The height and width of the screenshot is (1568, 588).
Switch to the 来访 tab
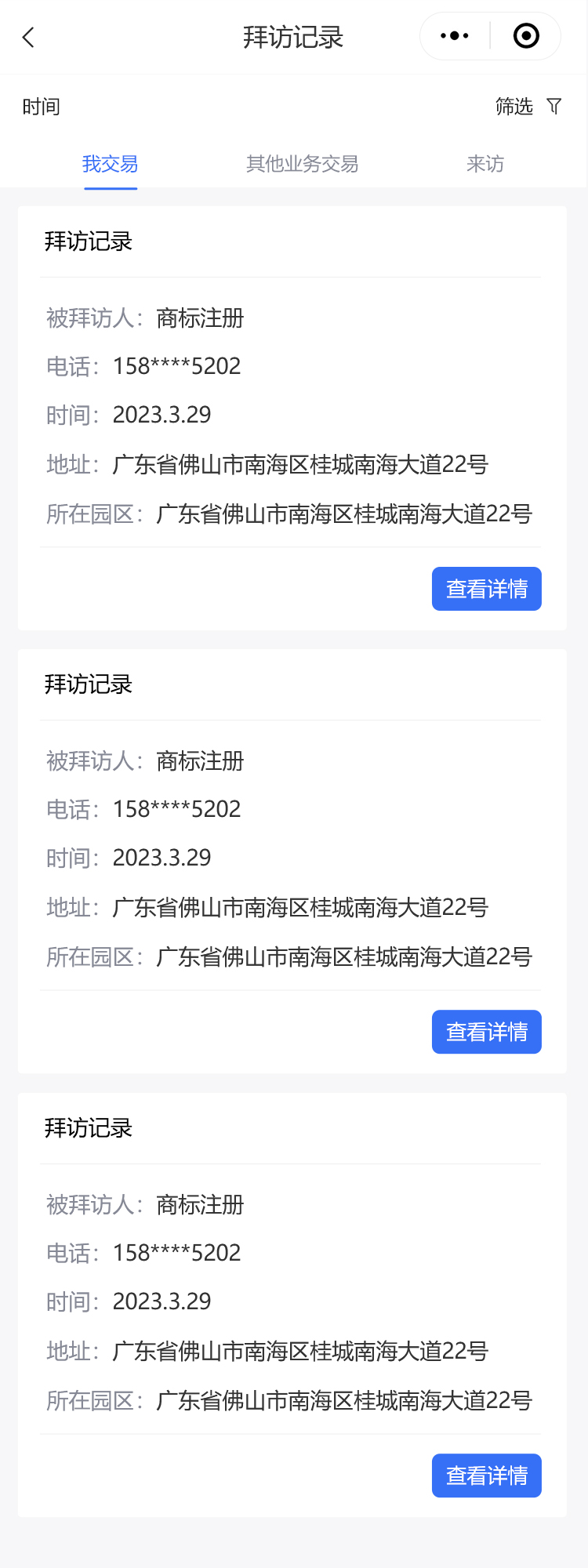(x=485, y=164)
